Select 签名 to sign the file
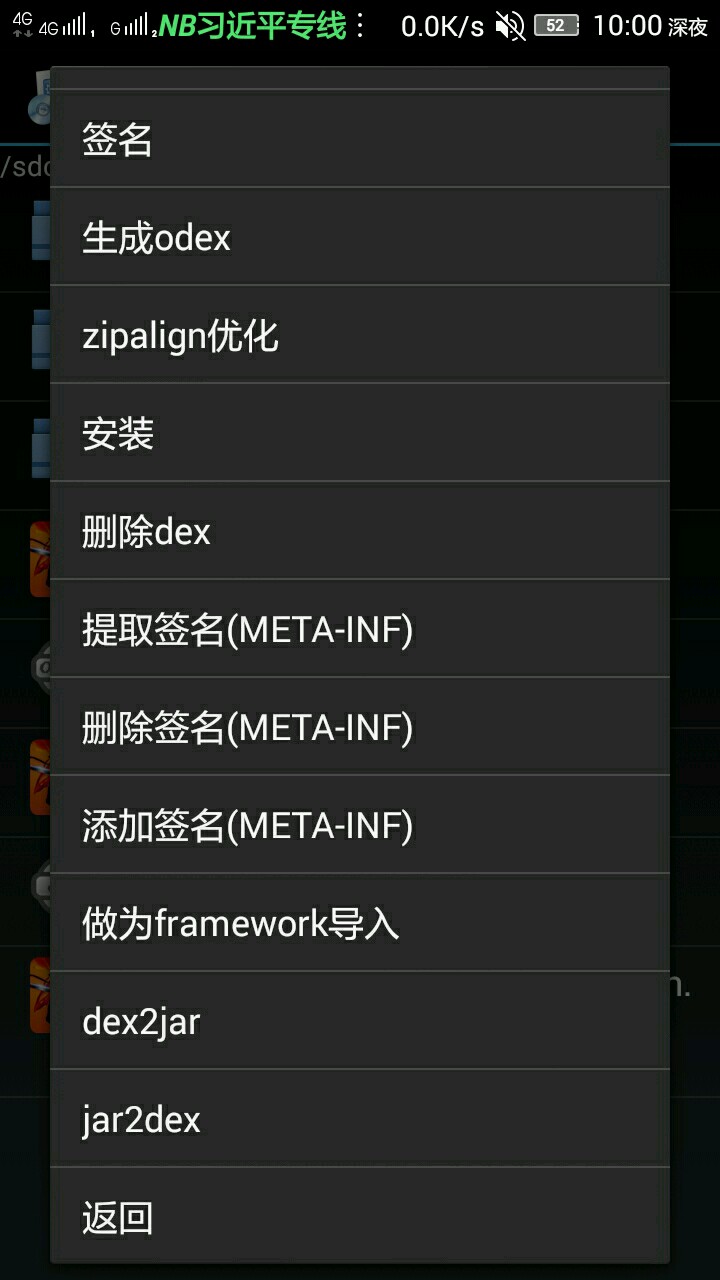This screenshot has width=720, height=1280. 360,140
